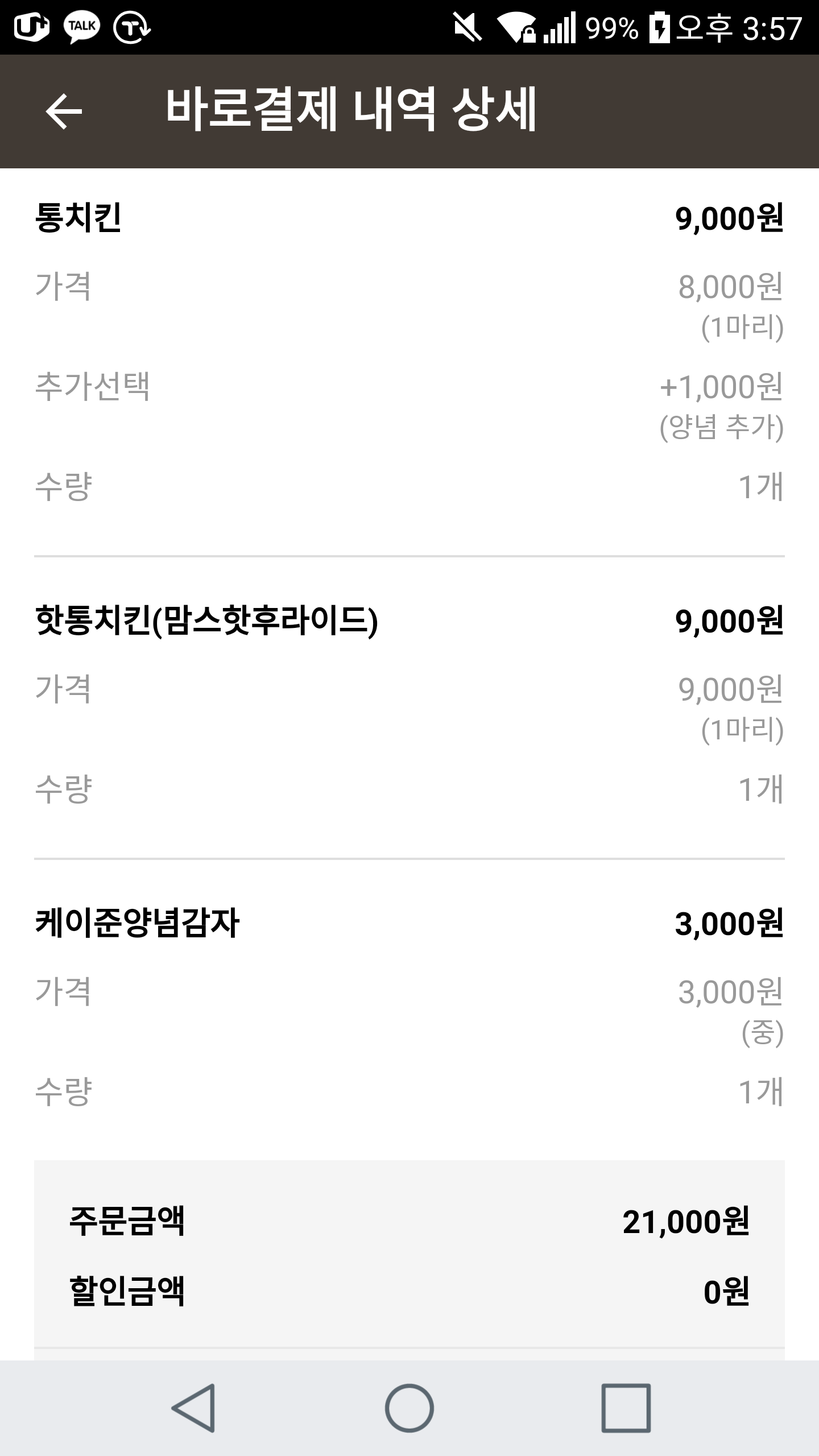Tap the system back triangle button
The height and width of the screenshot is (1456, 819).
click(x=193, y=1408)
